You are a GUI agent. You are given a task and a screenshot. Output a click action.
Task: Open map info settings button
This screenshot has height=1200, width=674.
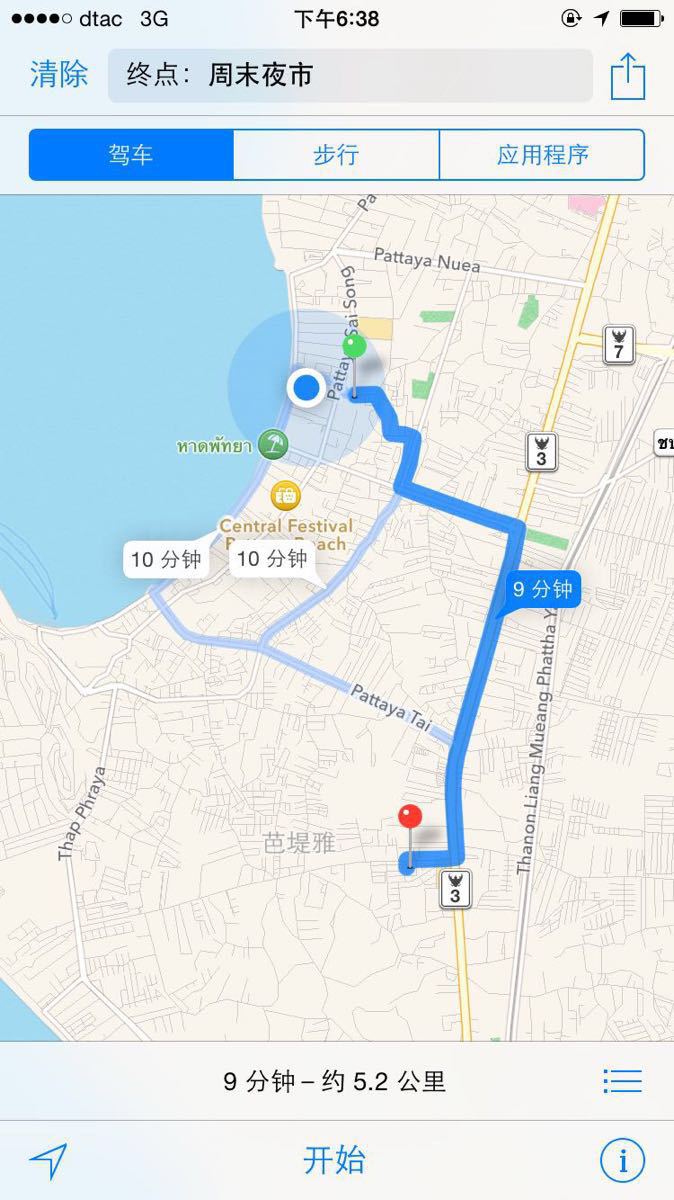(622, 1160)
